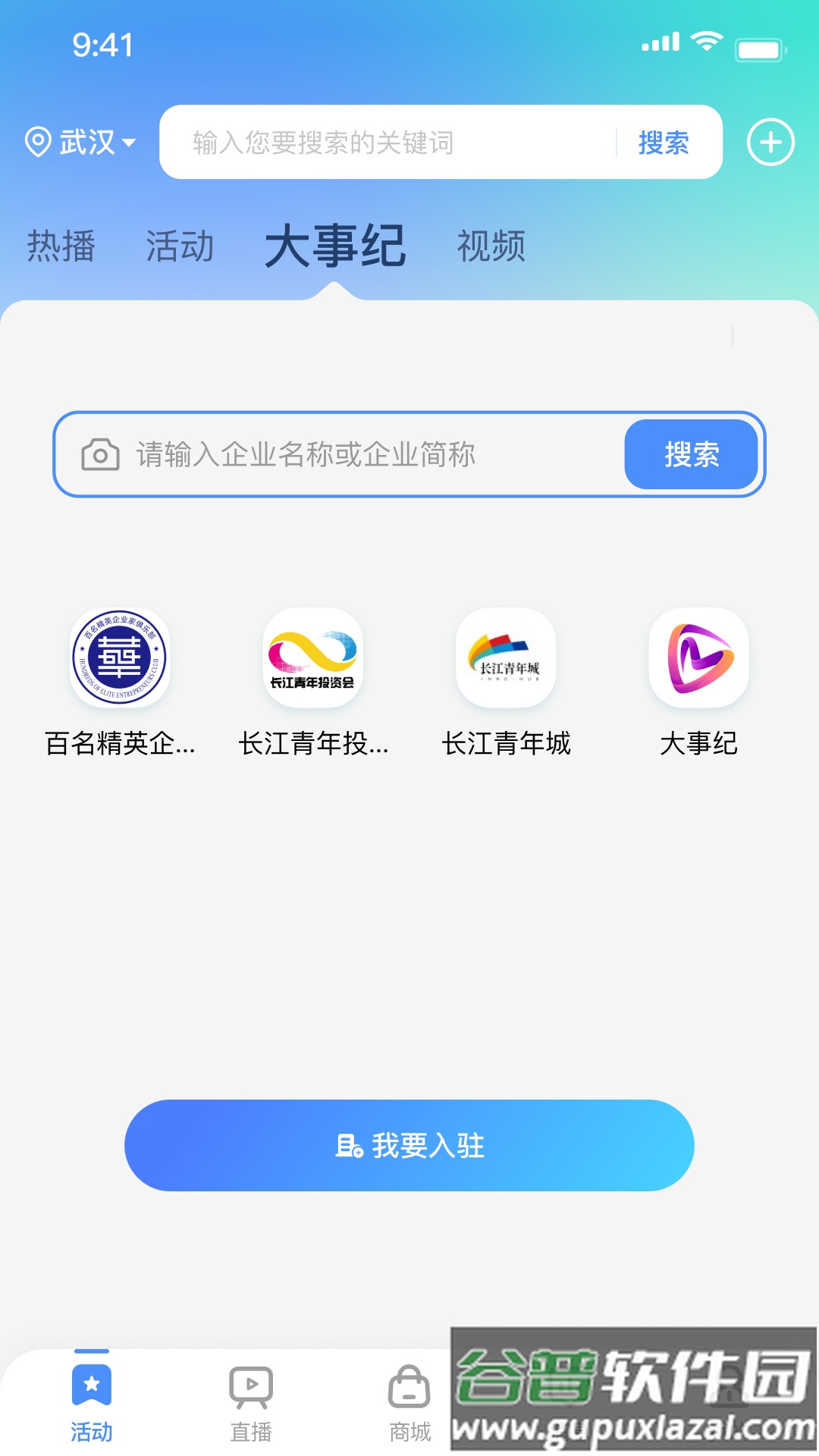Tap the plus icon near the top search bar
The image size is (819, 1456).
coord(770,141)
